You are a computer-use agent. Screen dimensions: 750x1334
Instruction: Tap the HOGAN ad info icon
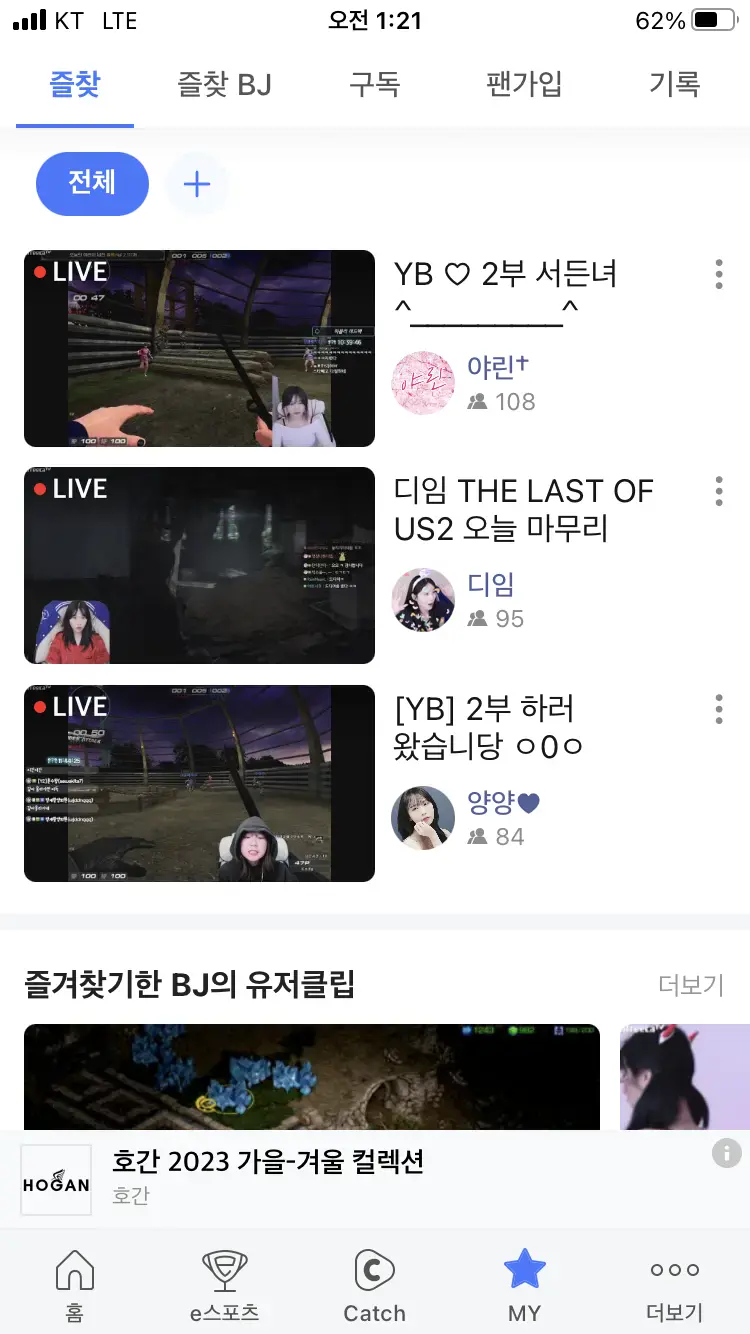pos(727,1153)
